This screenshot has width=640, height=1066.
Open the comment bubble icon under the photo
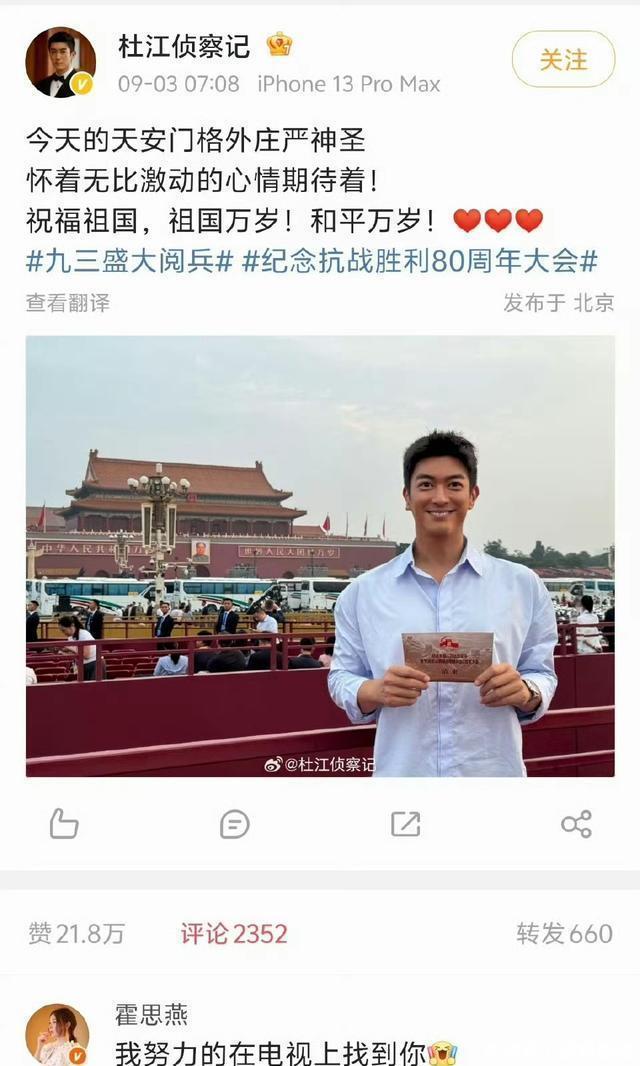tap(234, 823)
